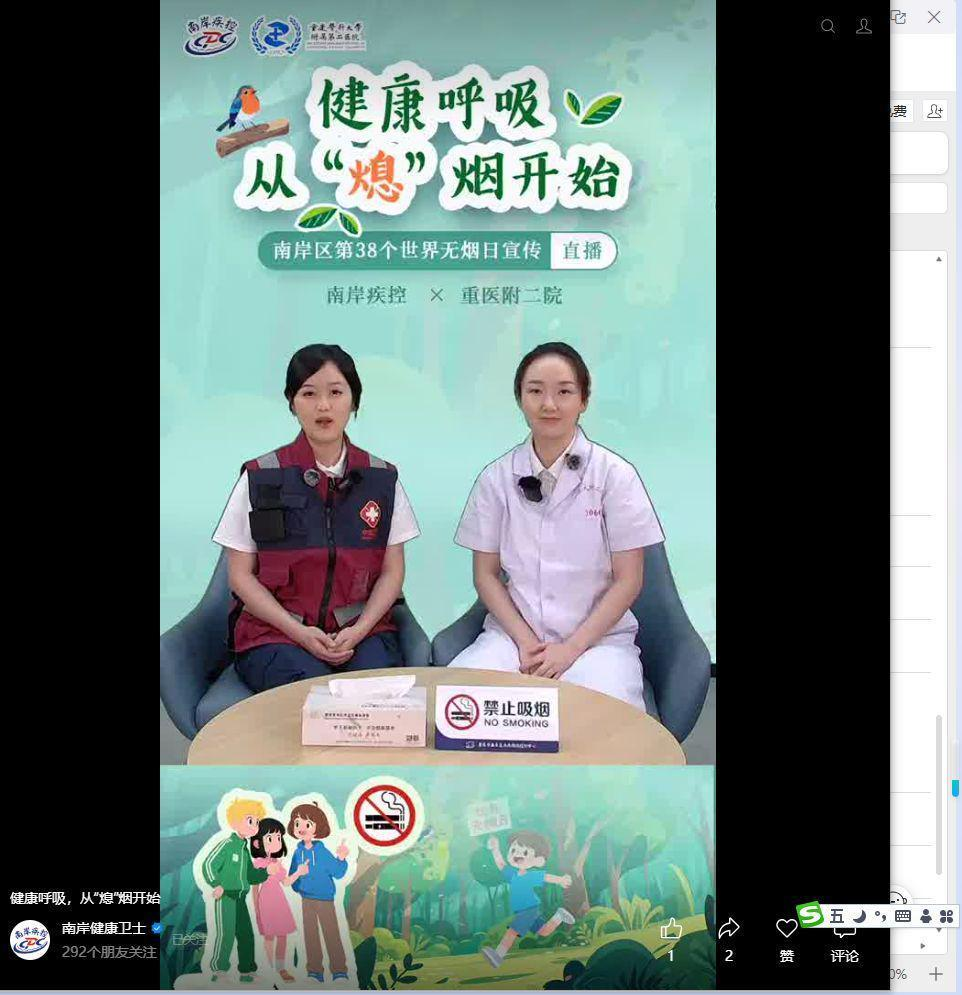962x995 pixels.
Task: Tap the add contact icon
Action: [x=935, y=111]
